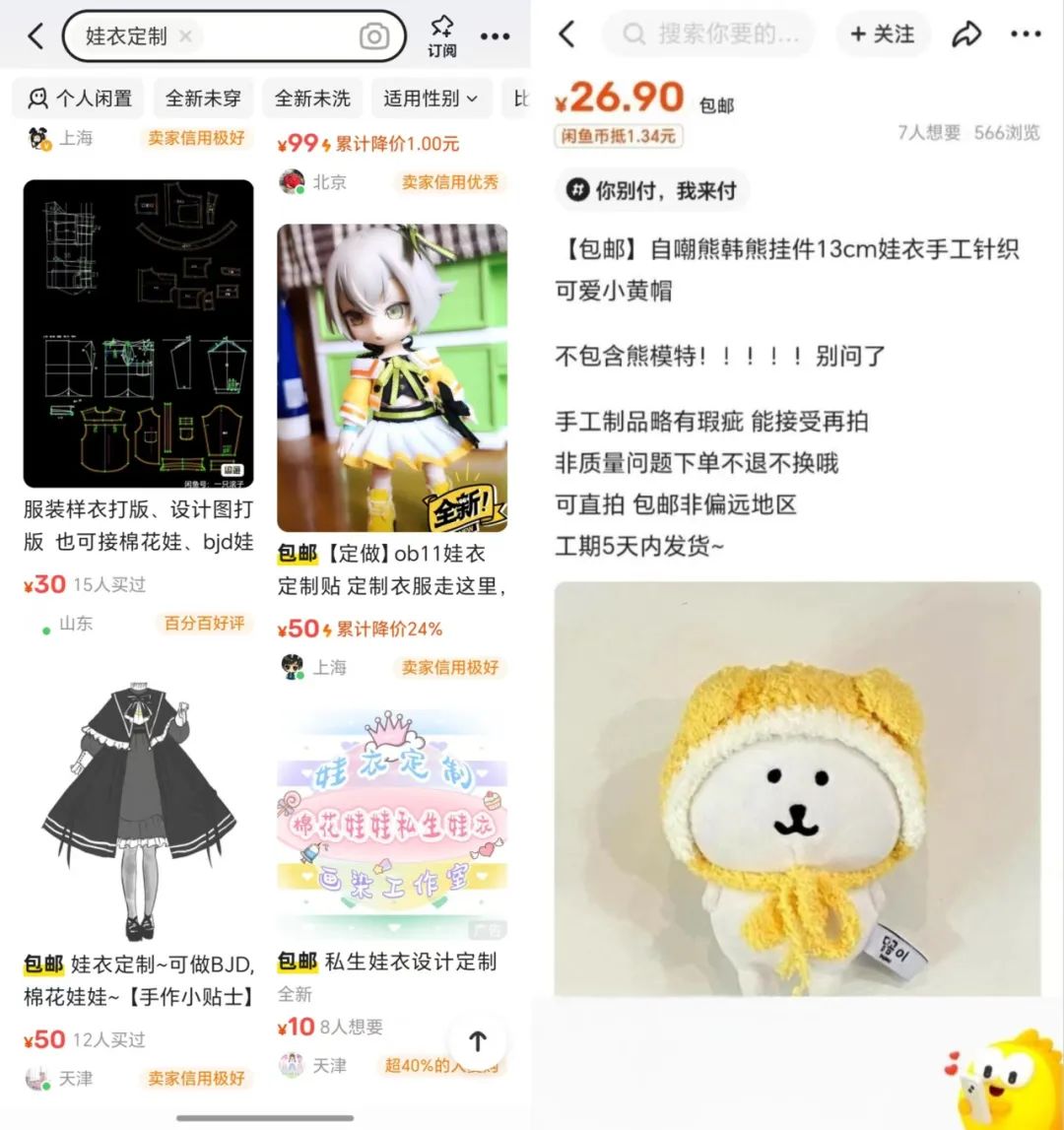This screenshot has height=1130, width=1064.
Task: Open the 服装样衣打版 pattern listing
Action: pos(138,335)
